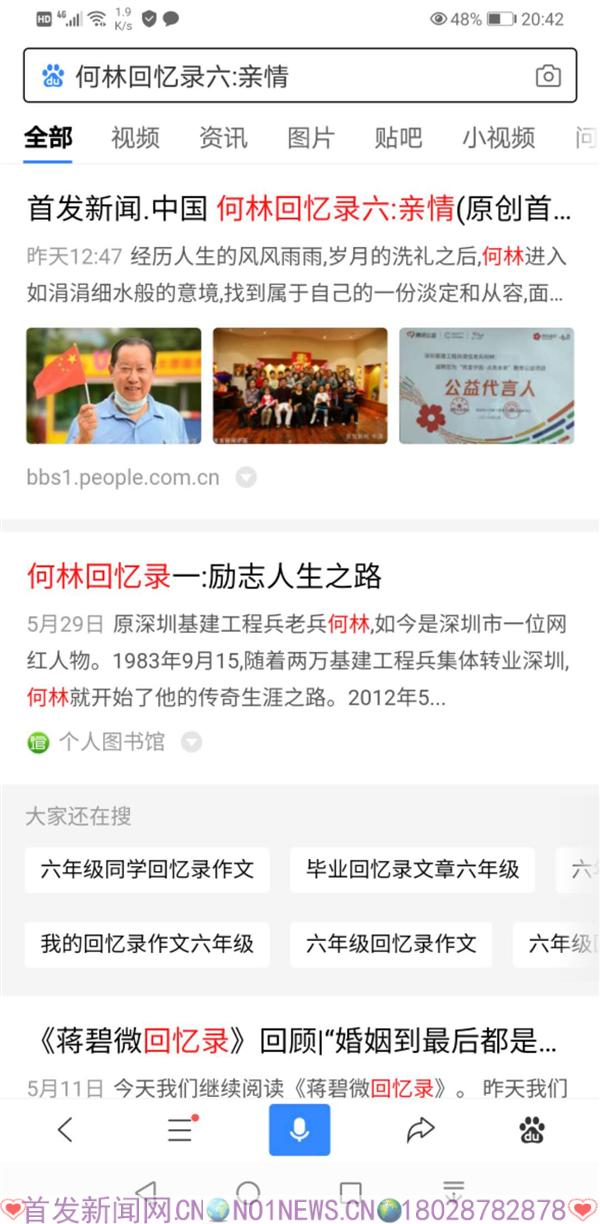Search suggestion 六年级同学回忆录作文
Screen dimensions: 600x1224
click(x=147, y=869)
